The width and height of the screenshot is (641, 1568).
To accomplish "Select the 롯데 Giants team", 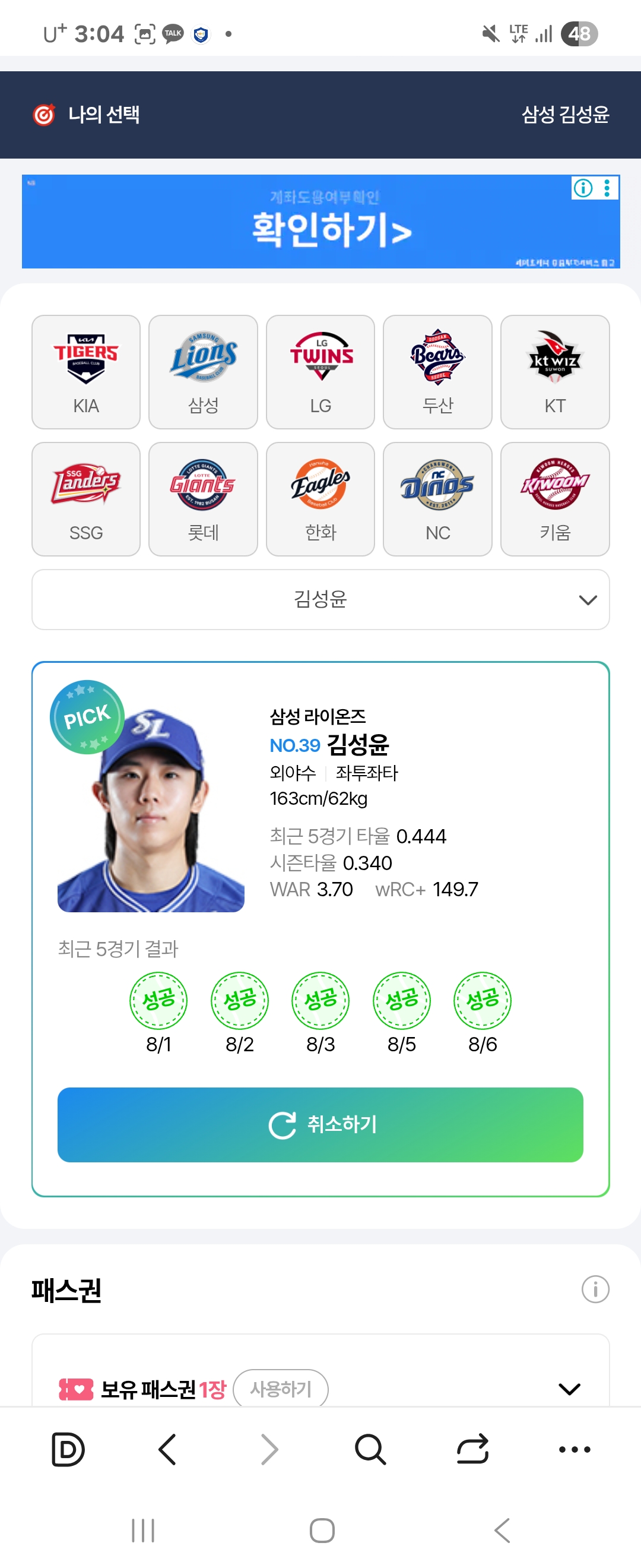I will point(203,499).
